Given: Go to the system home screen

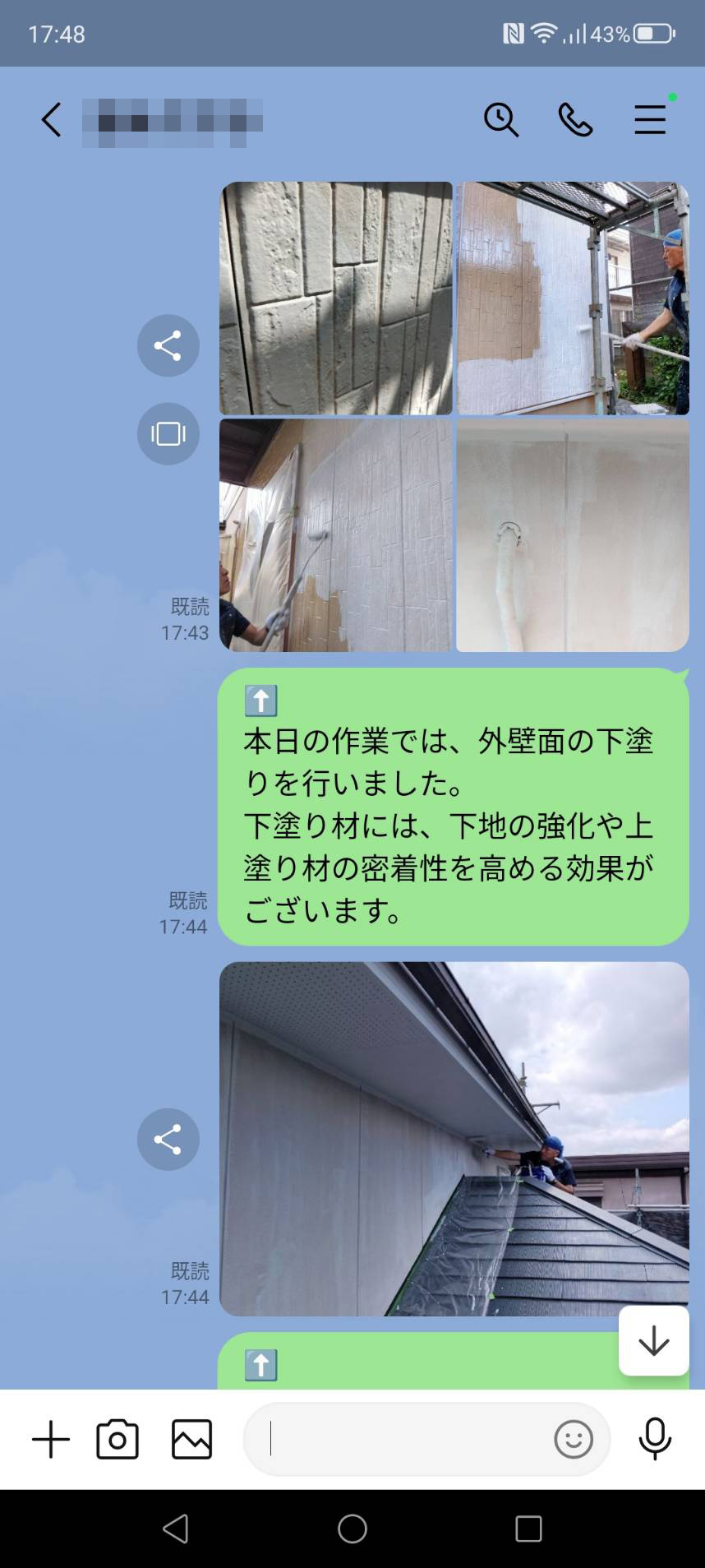Looking at the screenshot, I should tap(352, 1529).
